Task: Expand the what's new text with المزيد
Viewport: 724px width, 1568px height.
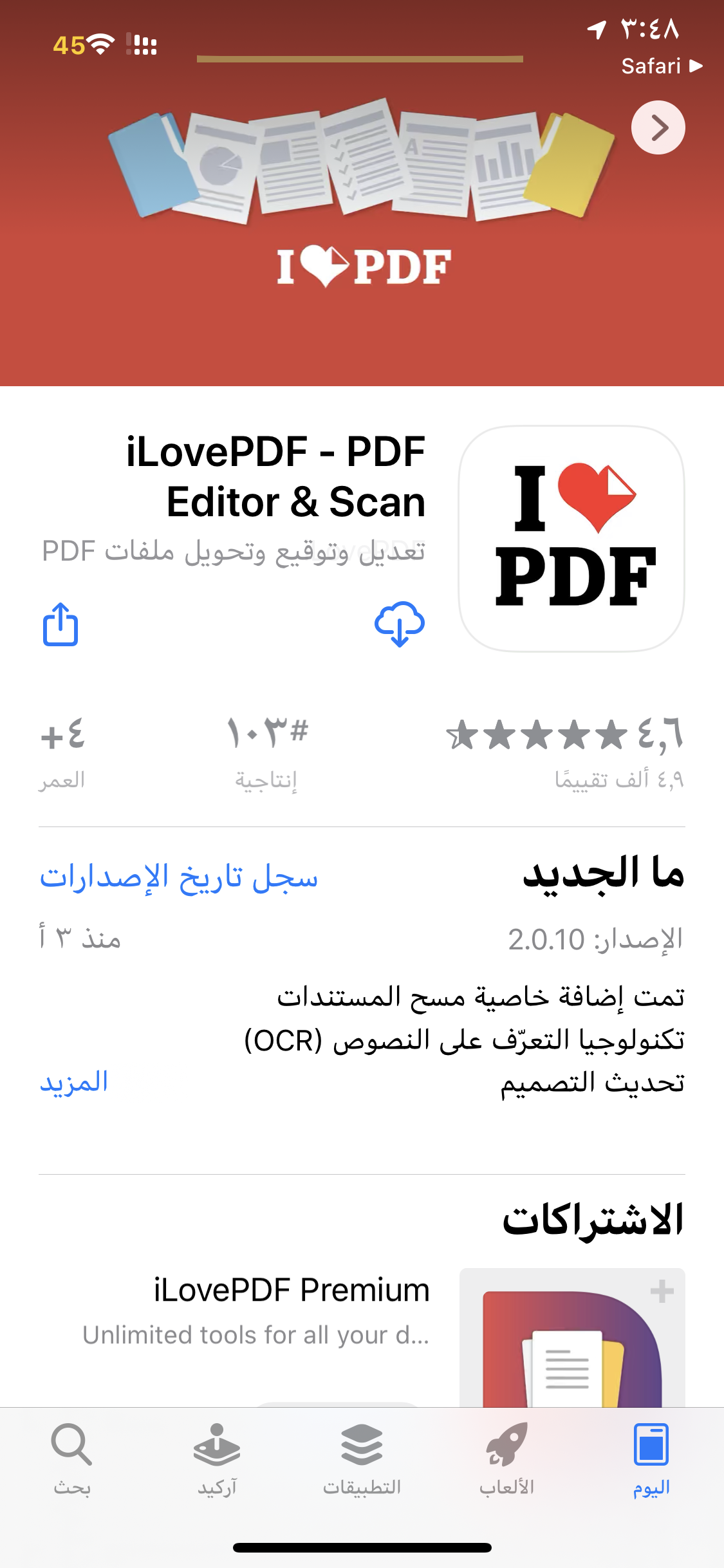Action: 74,1081
